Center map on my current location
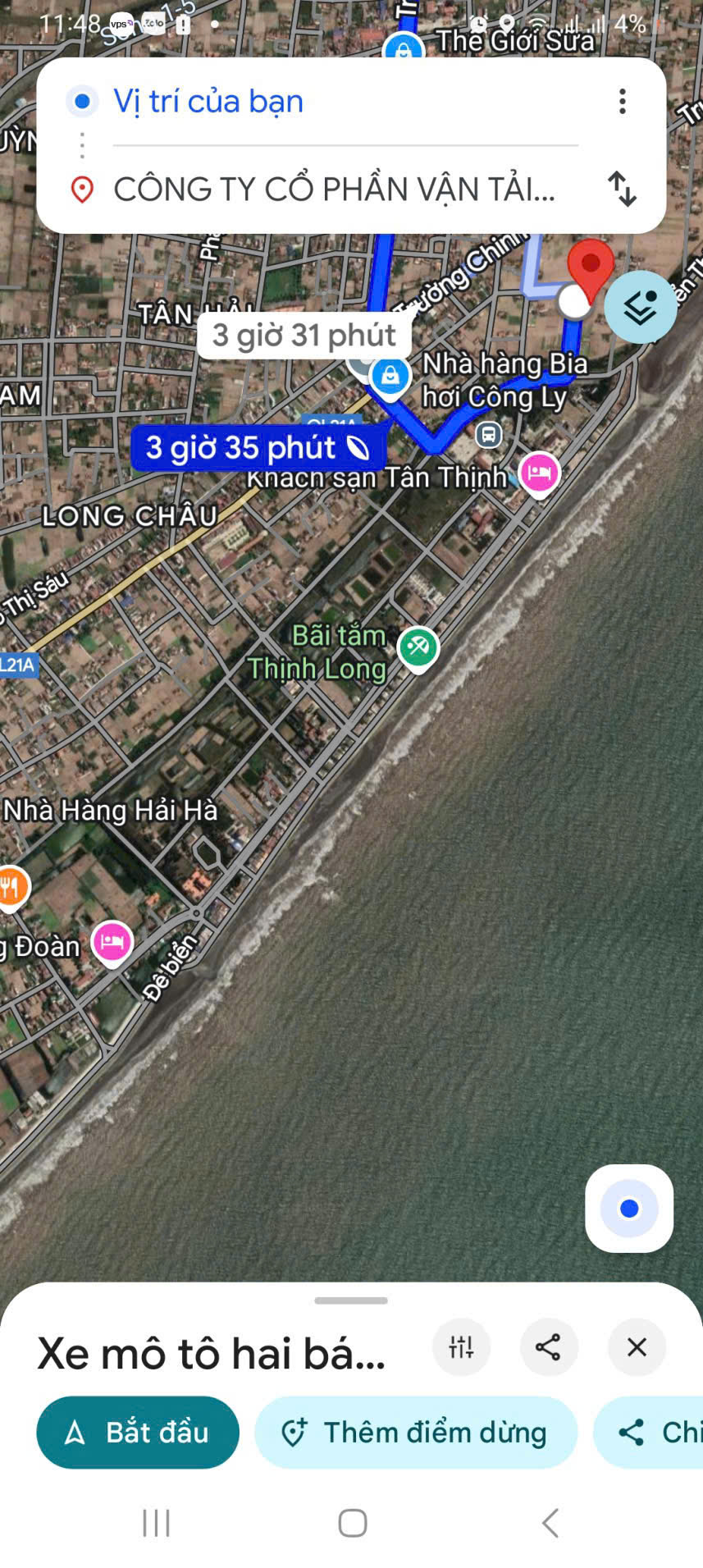This screenshot has height=1568, width=703. 629,1208
